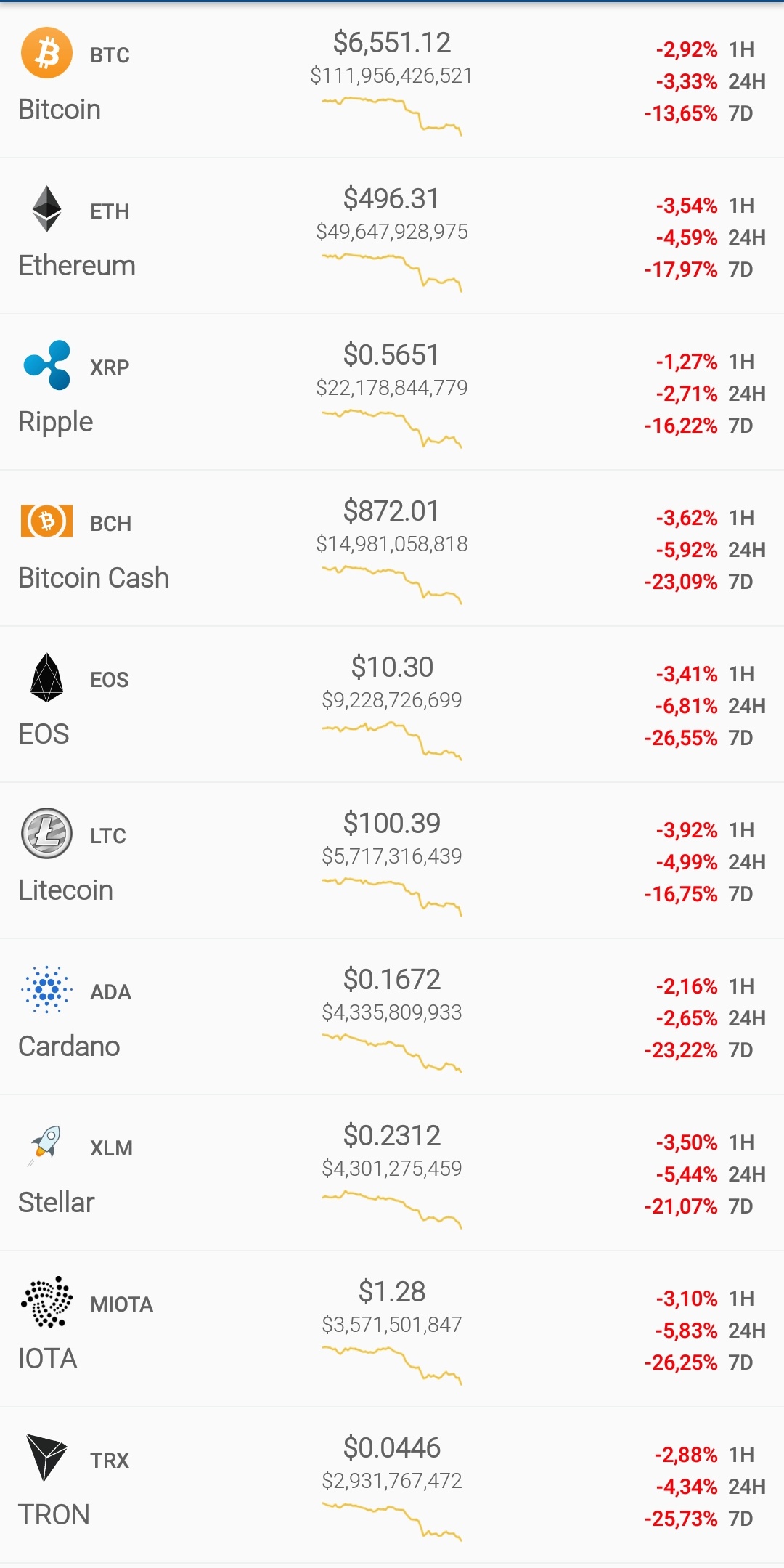This screenshot has width=784, height=1568.
Task: Select the IOTA MIOTA entry
Action: click(x=392, y=1331)
